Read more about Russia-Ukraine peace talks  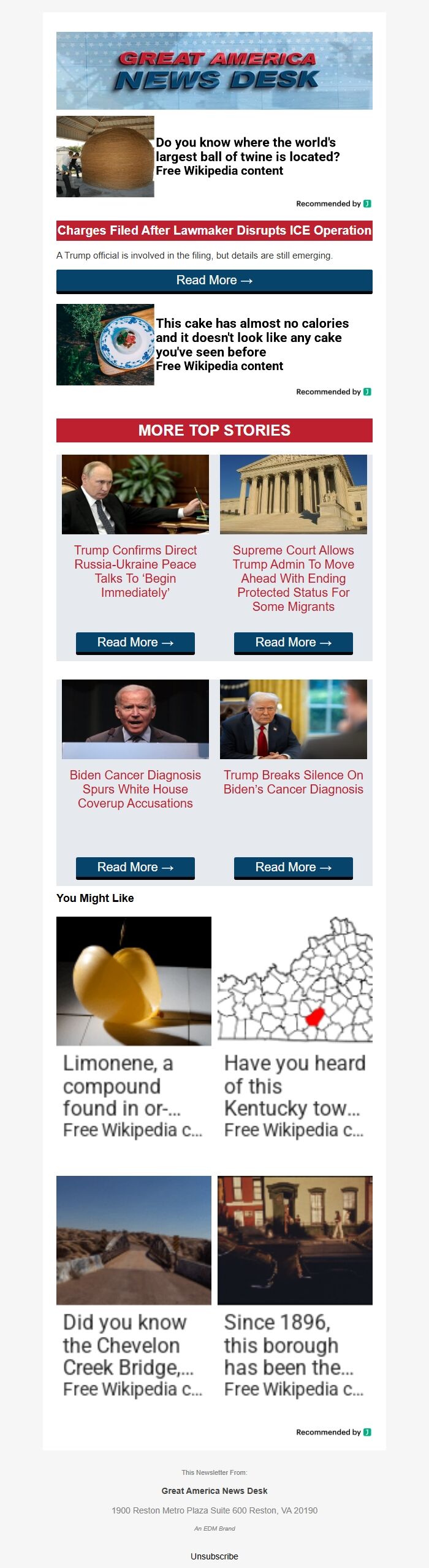coord(135,642)
